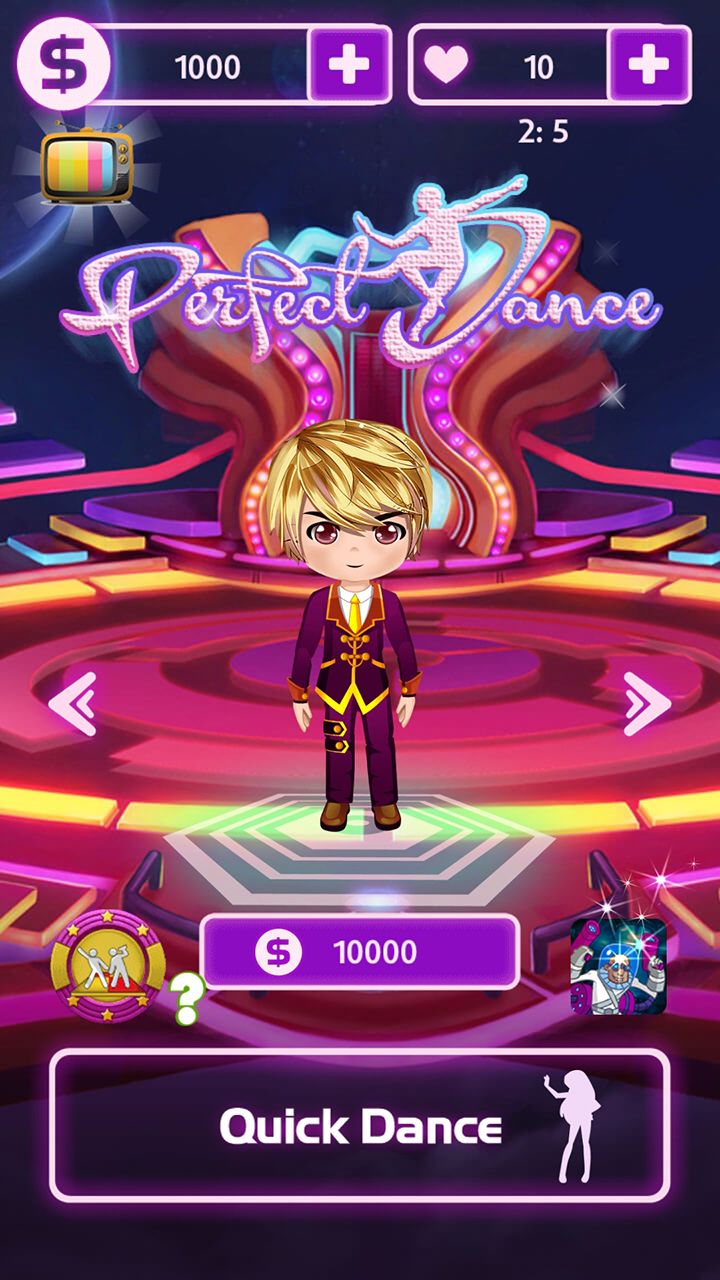Screen dimensions: 720x1280
Task: Go to the previous character with the left arrow
Action: (x=73, y=704)
